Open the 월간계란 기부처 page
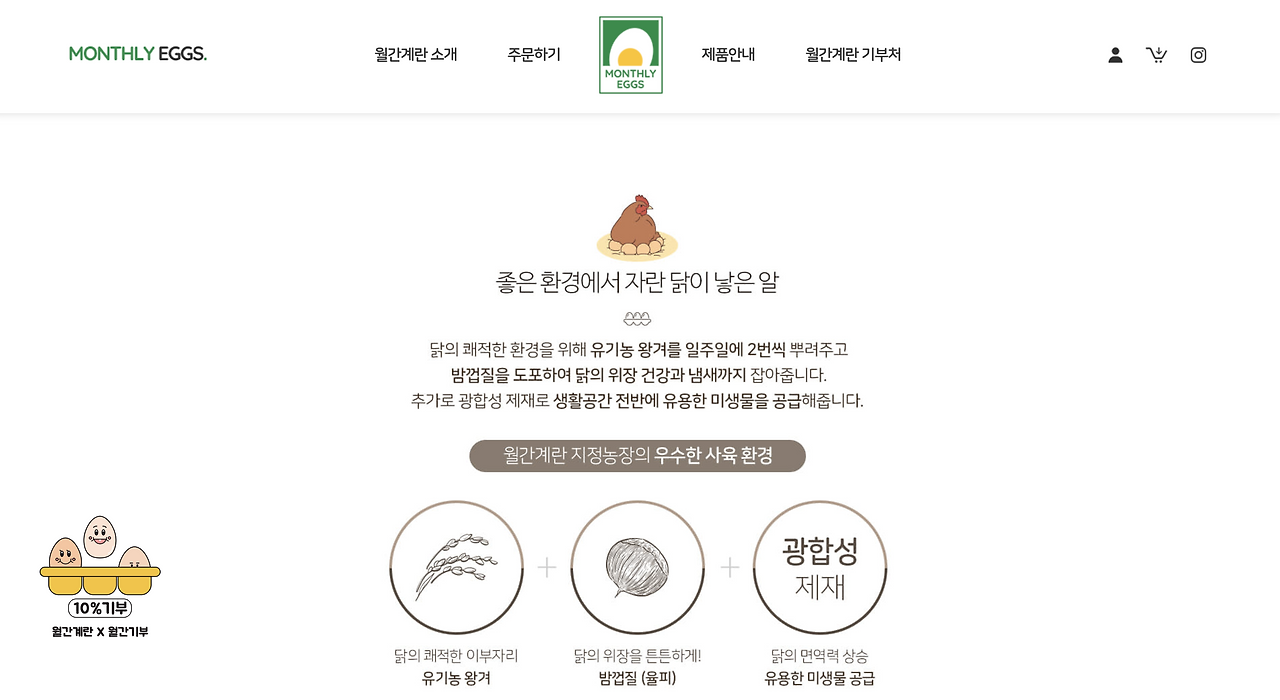Viewport: 1280px width, 700px height. click(853, 55)
